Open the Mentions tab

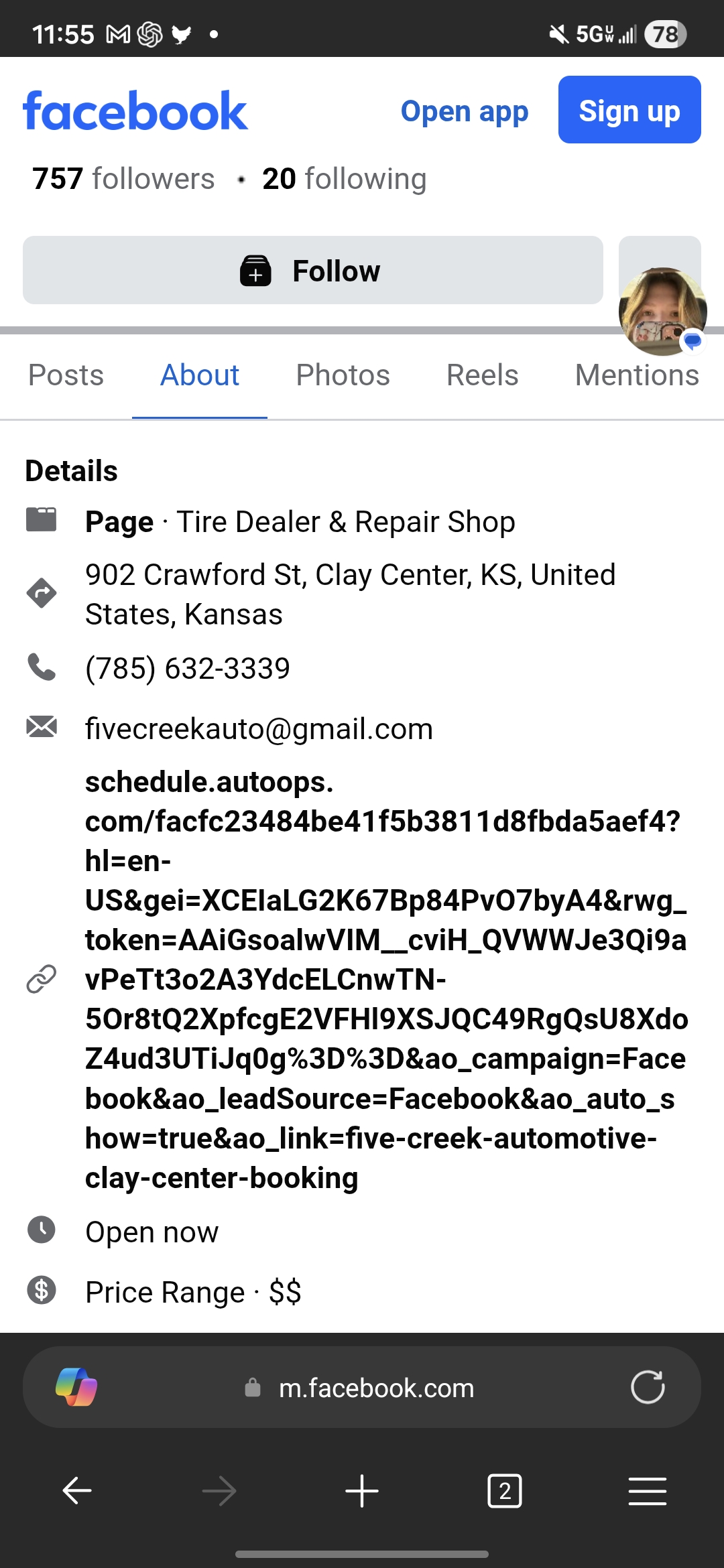(636, 375)
